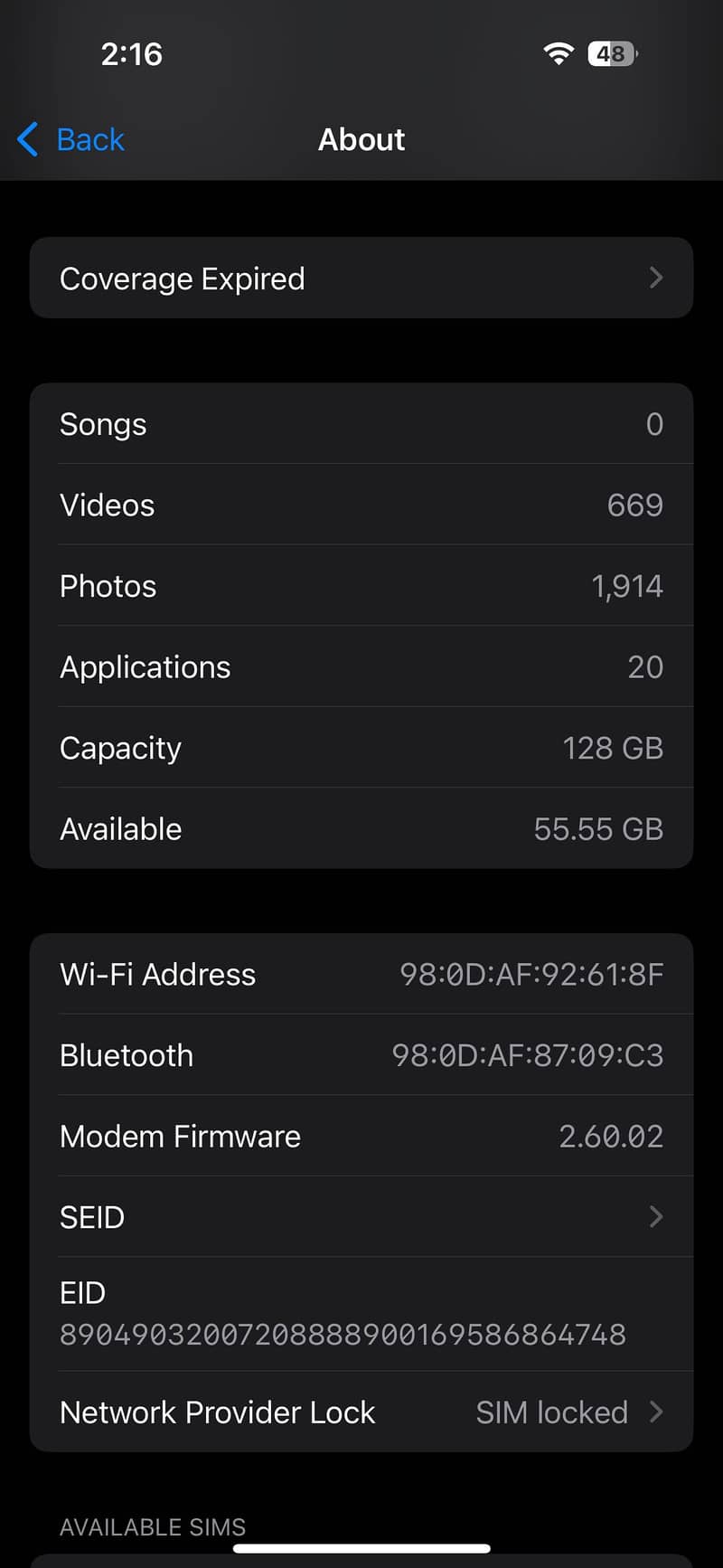
Task: Select the Bluetooth address row
Action: pyautogui.click(x=361, y=1055)
